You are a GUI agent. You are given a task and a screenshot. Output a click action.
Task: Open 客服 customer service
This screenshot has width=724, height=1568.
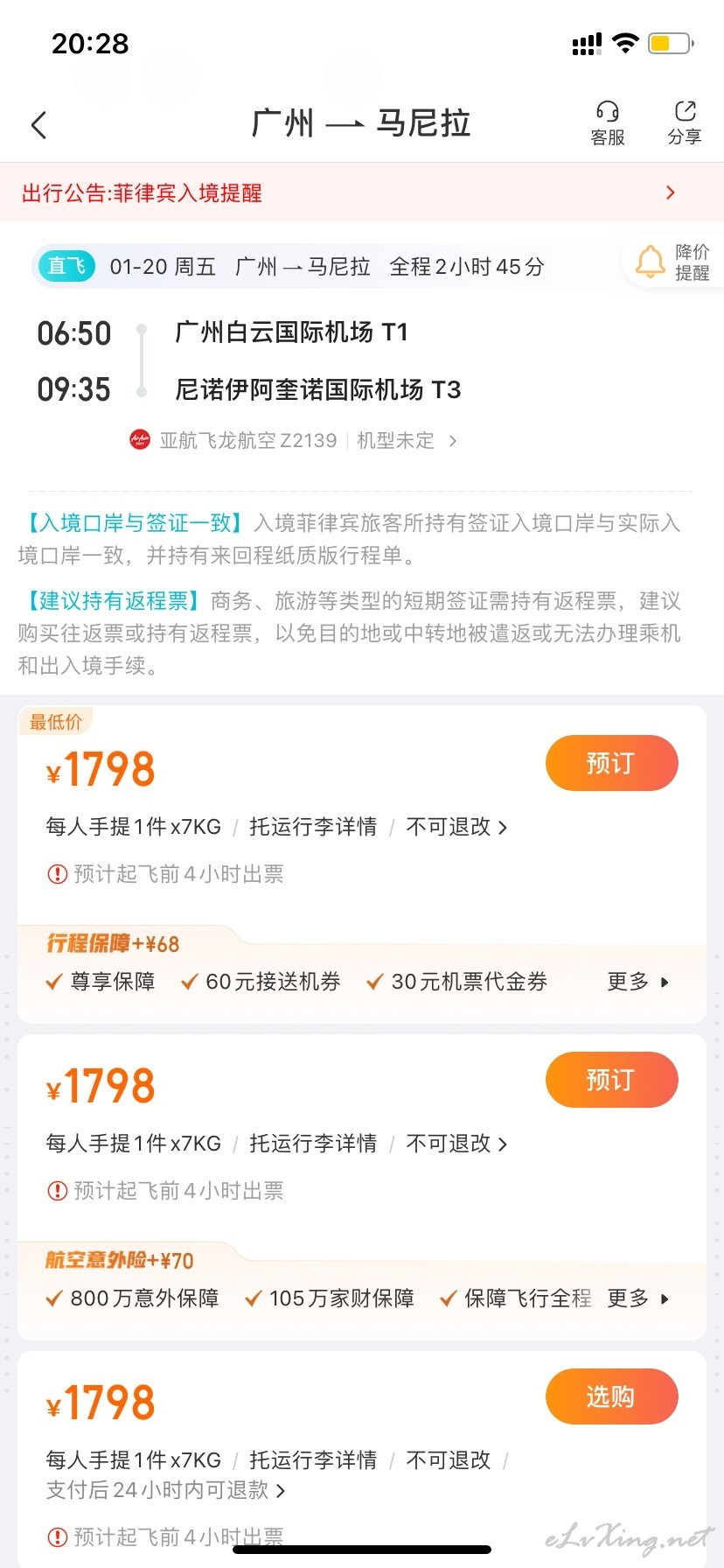[x=608, y=123]
